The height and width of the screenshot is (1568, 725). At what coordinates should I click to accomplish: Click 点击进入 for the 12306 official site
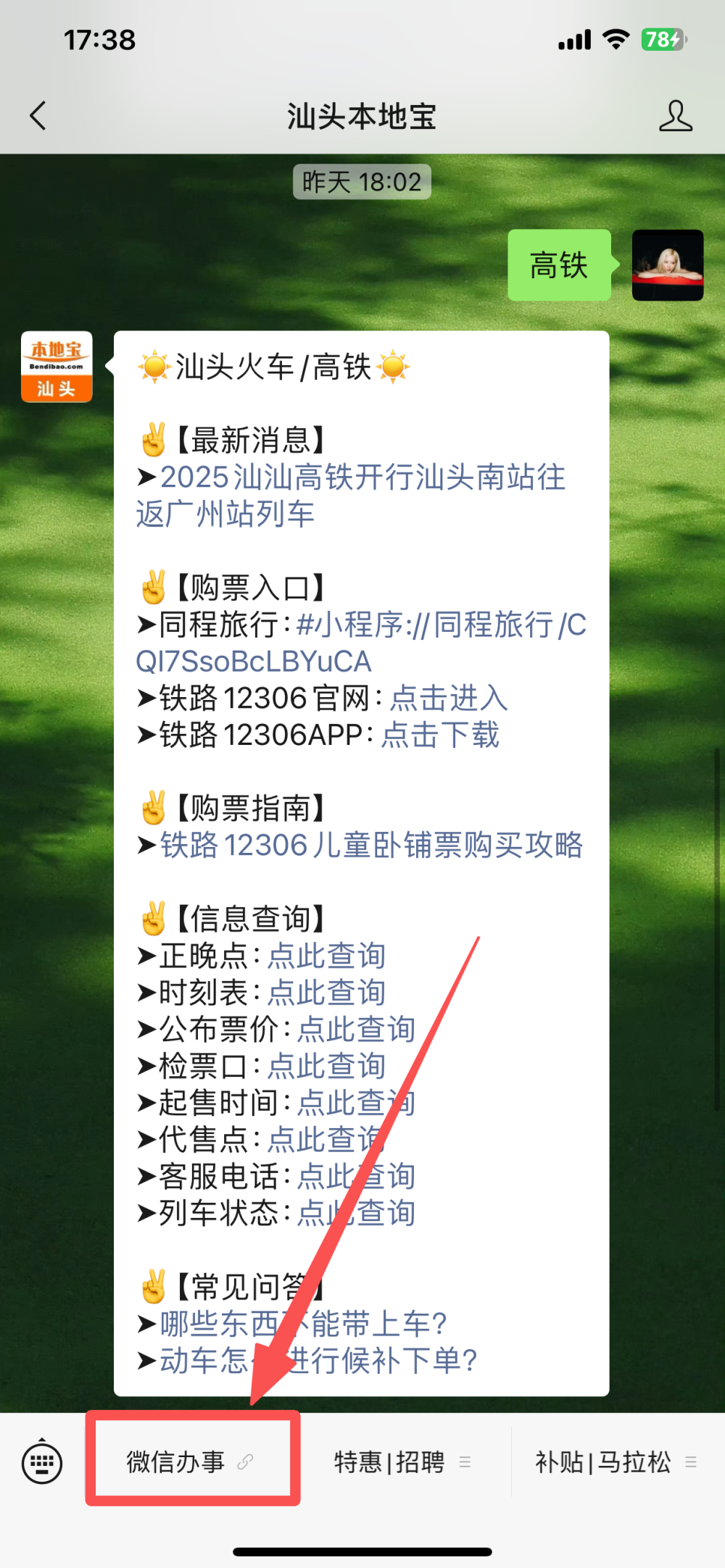point(448,698)
